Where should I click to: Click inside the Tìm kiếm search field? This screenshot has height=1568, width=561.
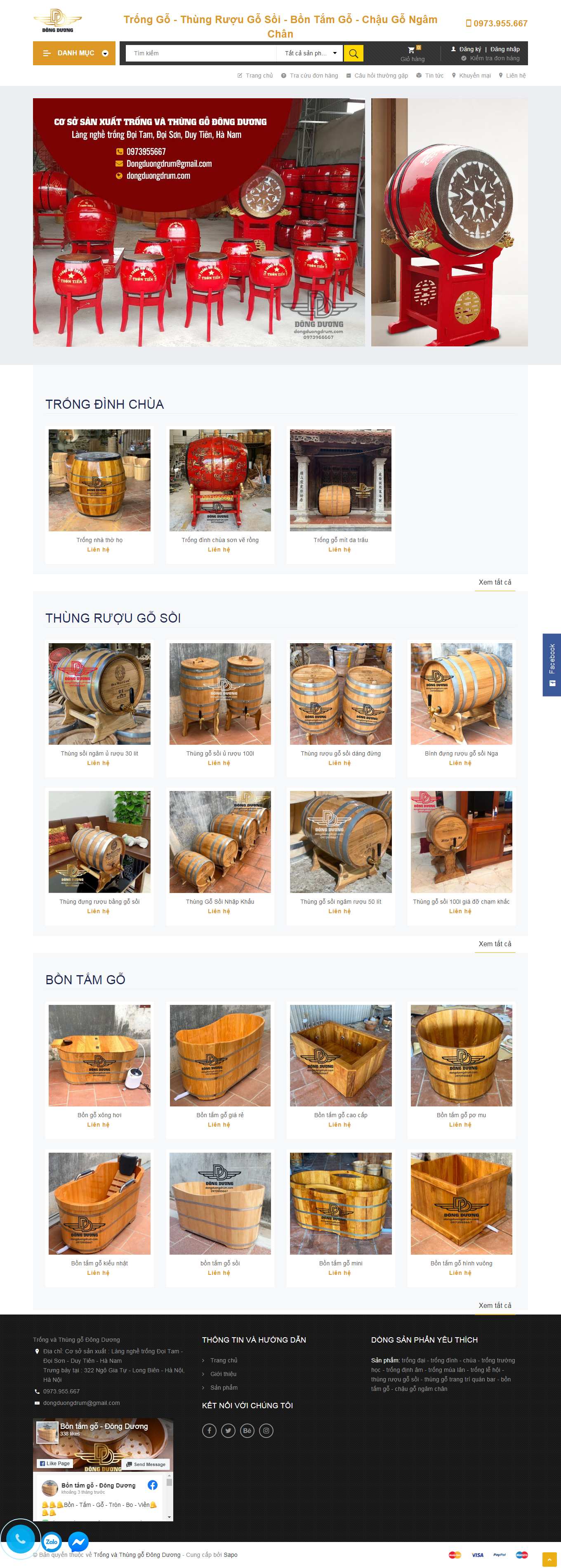(x=201, y=53)
